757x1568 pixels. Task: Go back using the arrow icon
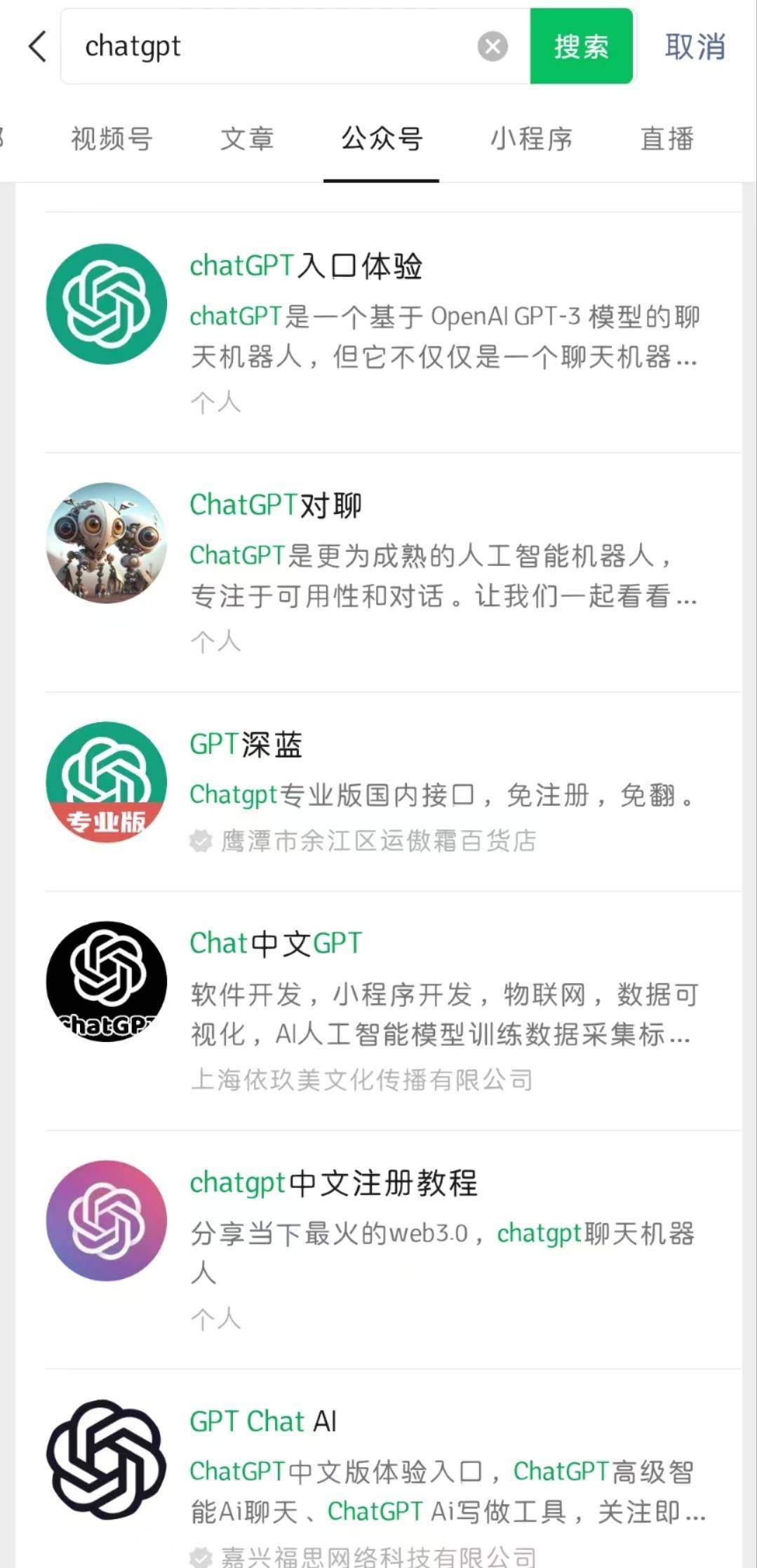[37, 47]
